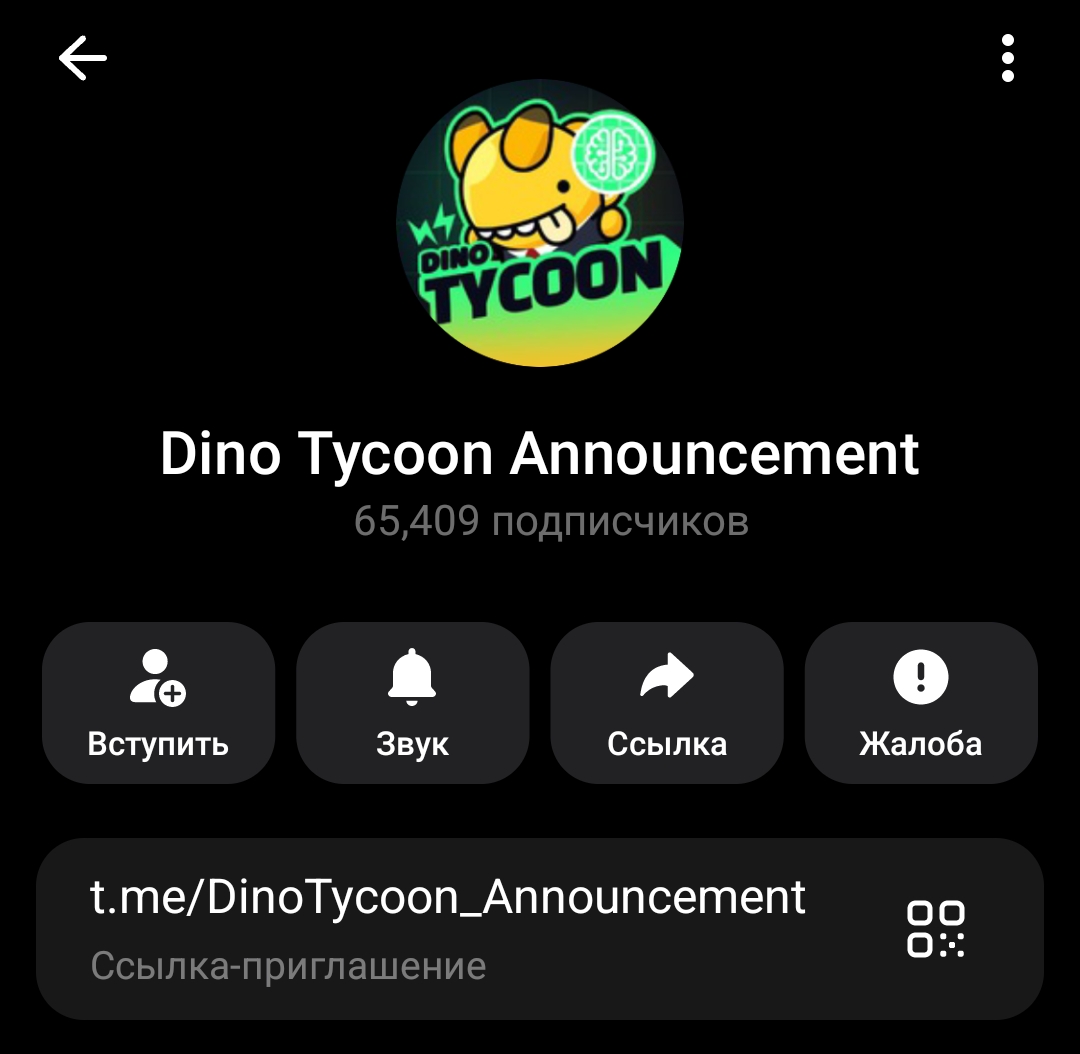Go back using the arrow icon

pyautogui.click(x=82, y=59)
